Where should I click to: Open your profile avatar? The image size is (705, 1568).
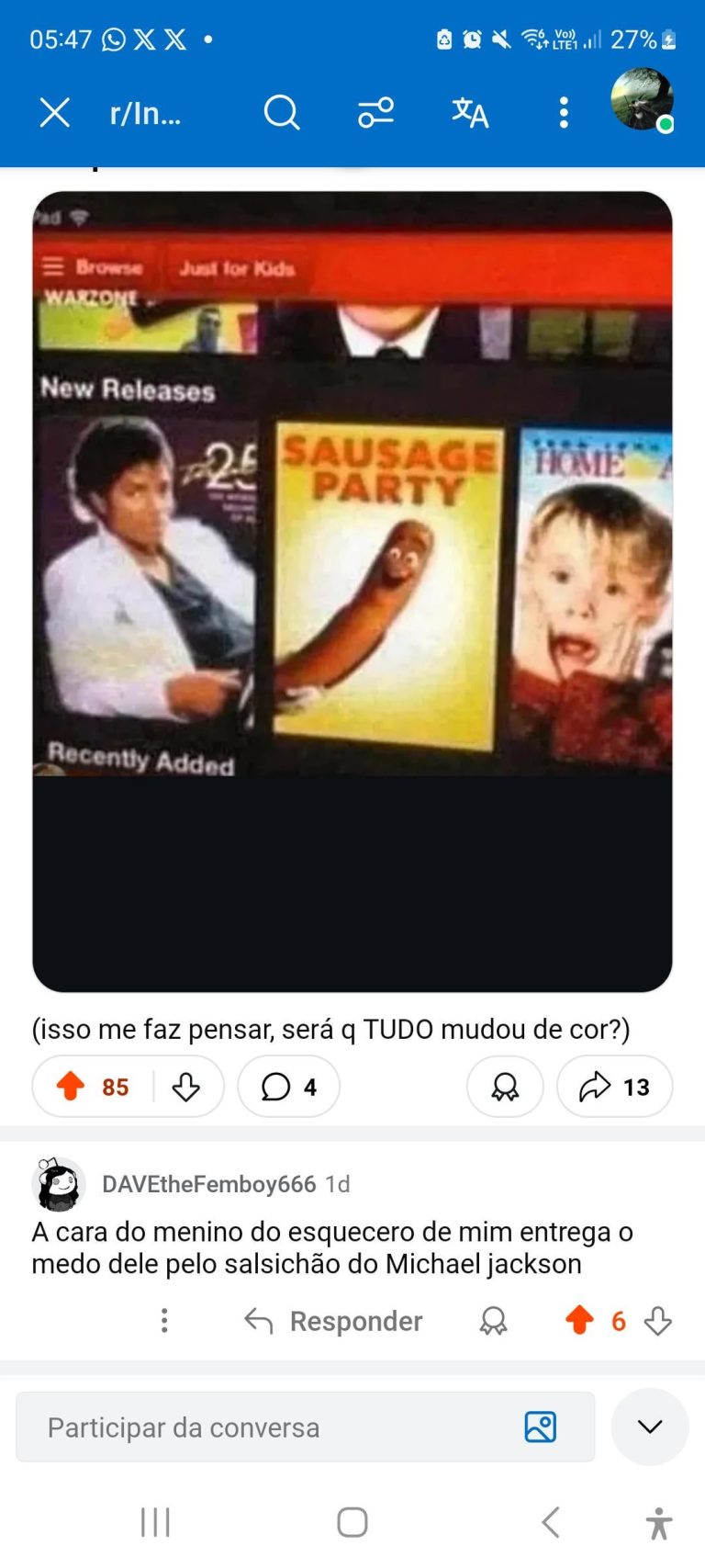point(642,99)
